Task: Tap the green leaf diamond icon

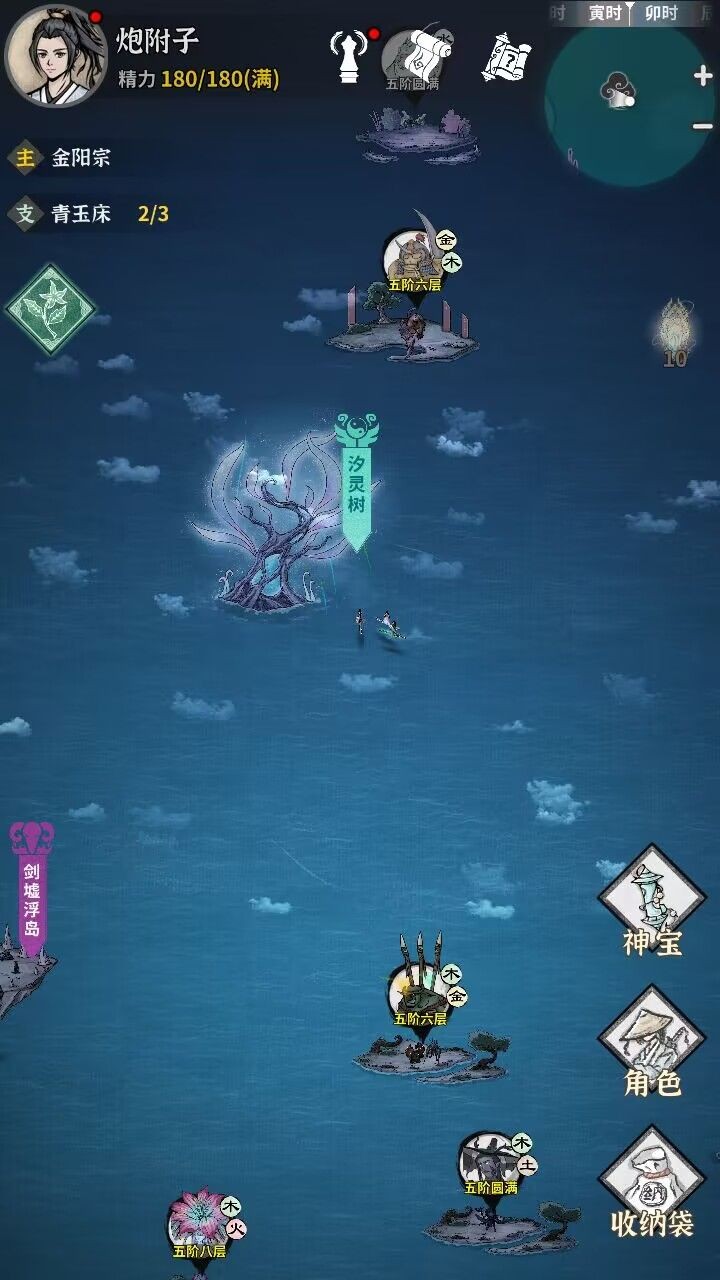Action: (50, 309)
